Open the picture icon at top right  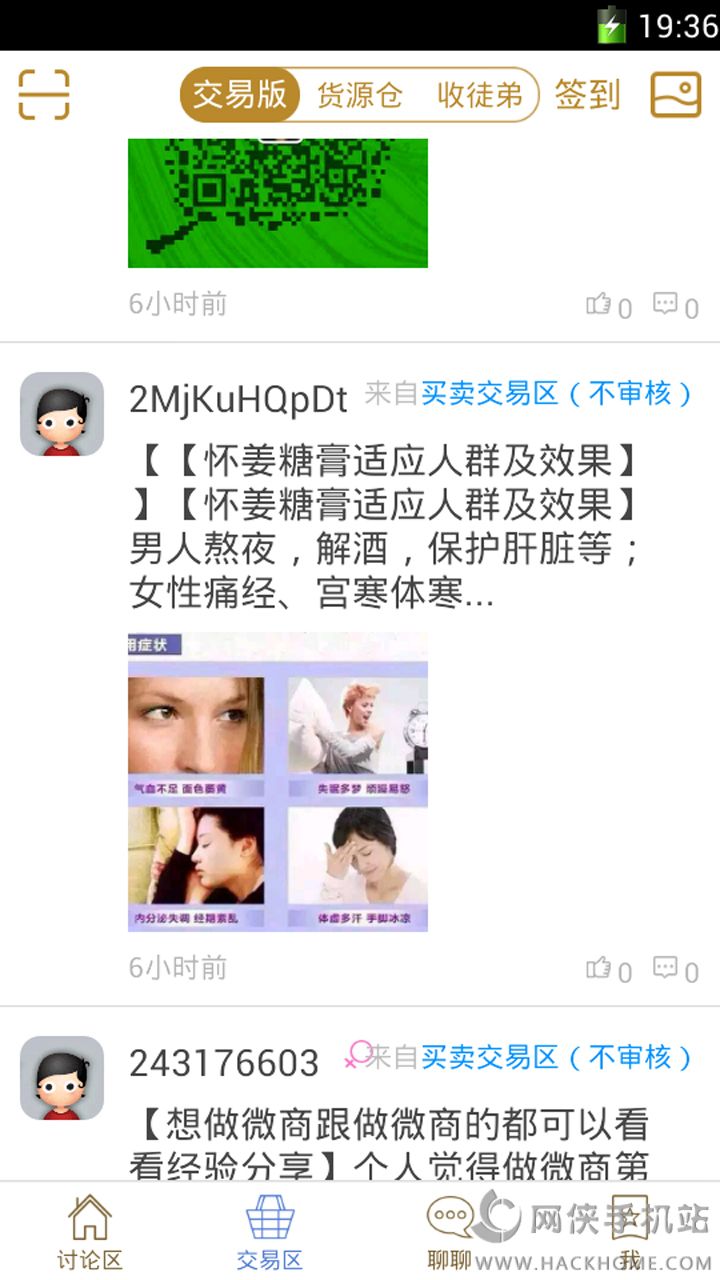pos(676,95)
